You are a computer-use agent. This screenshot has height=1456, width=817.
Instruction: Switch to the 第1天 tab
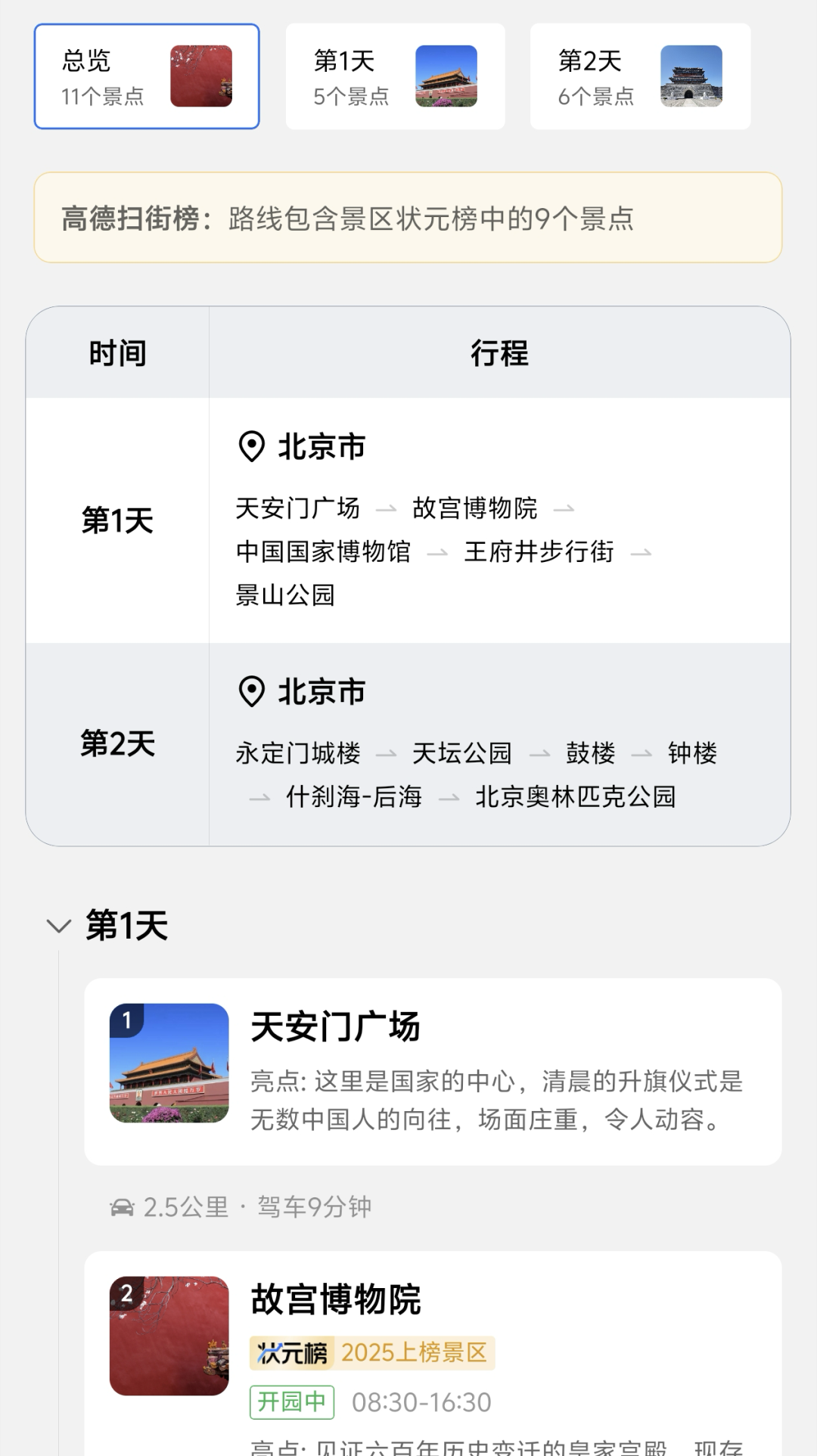click(x=396, y=75)
